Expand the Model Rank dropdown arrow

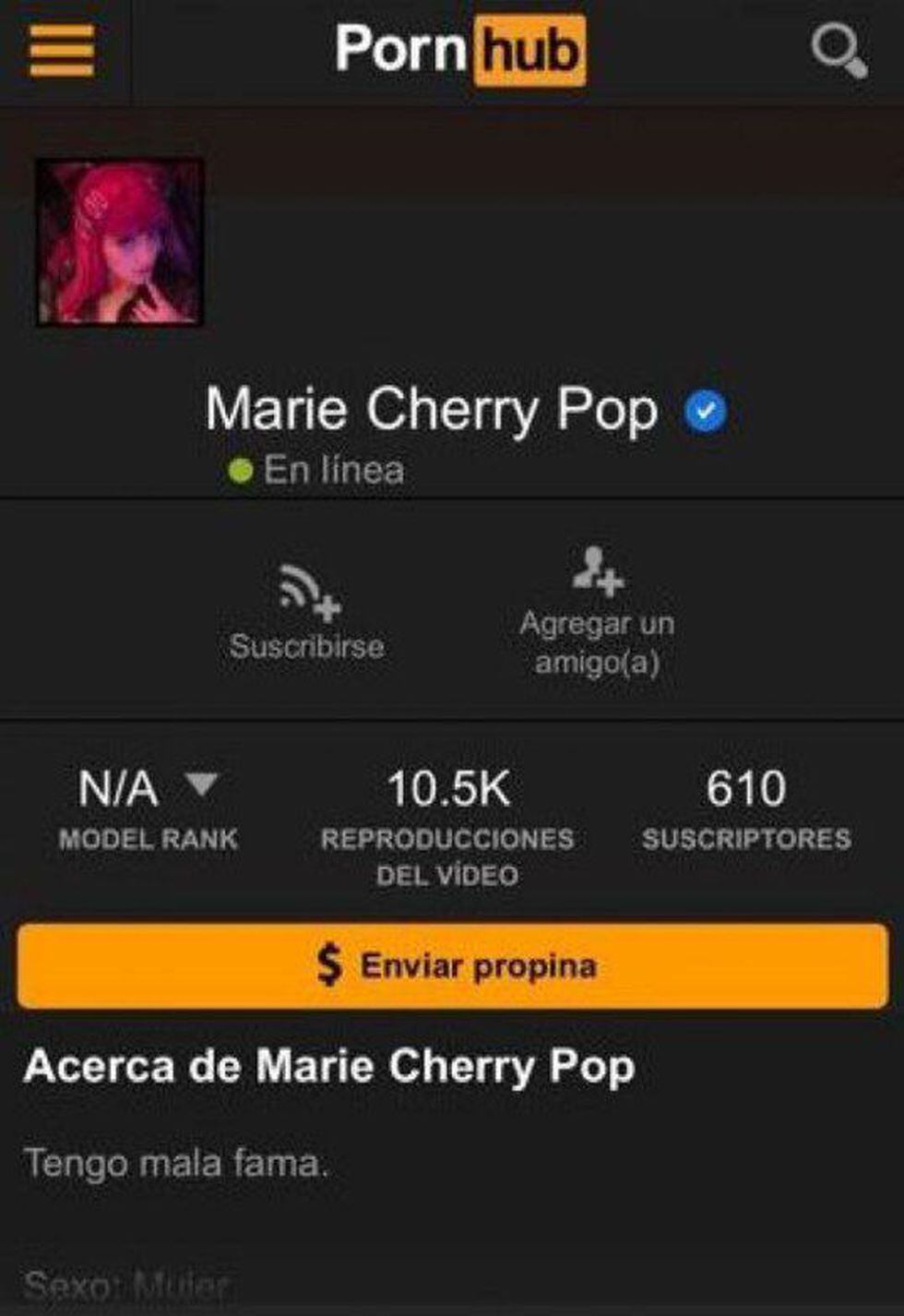pyautogui.click(x=201, y=785)
